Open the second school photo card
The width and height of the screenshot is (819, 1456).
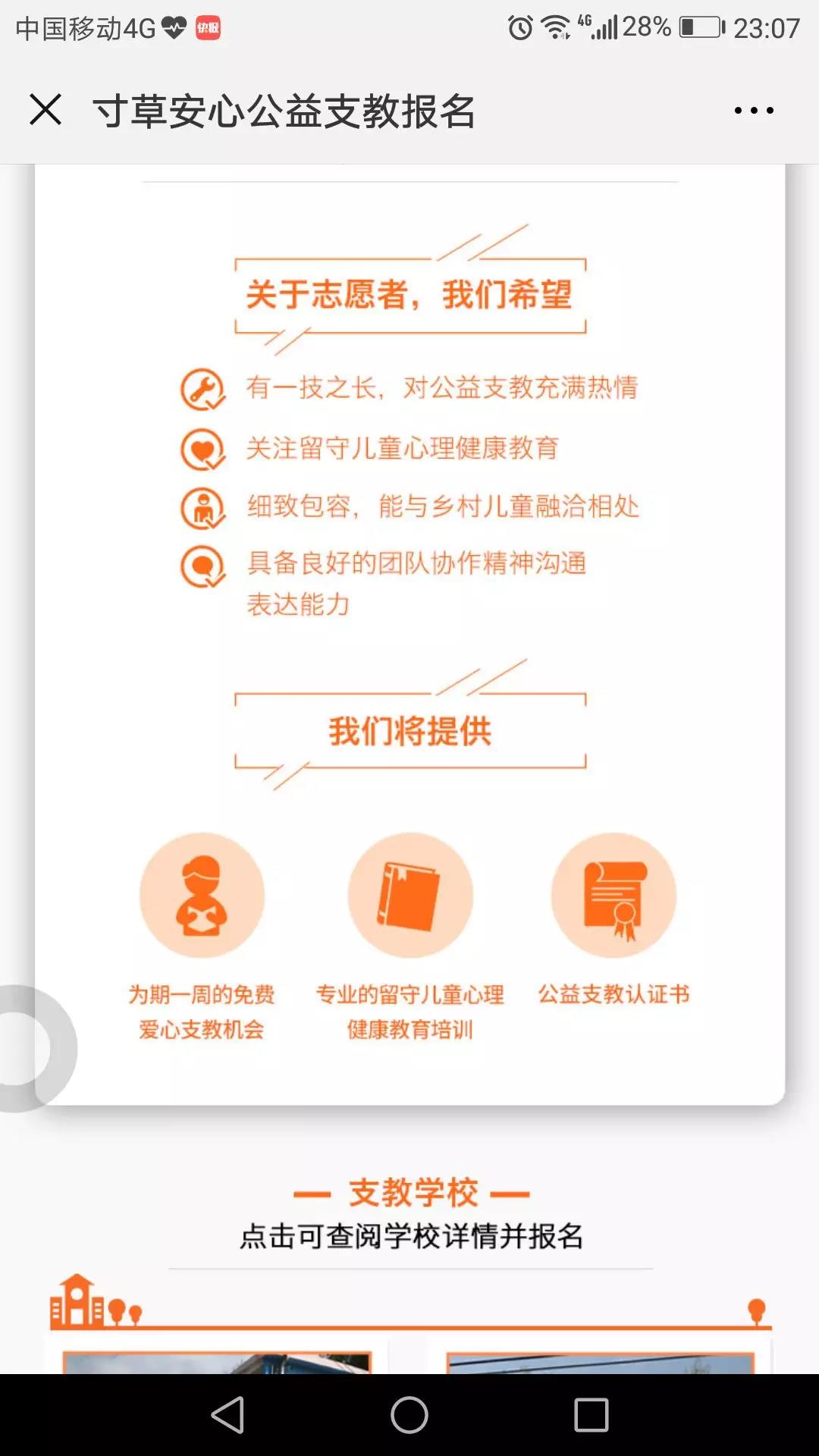tap(600, 1362)
